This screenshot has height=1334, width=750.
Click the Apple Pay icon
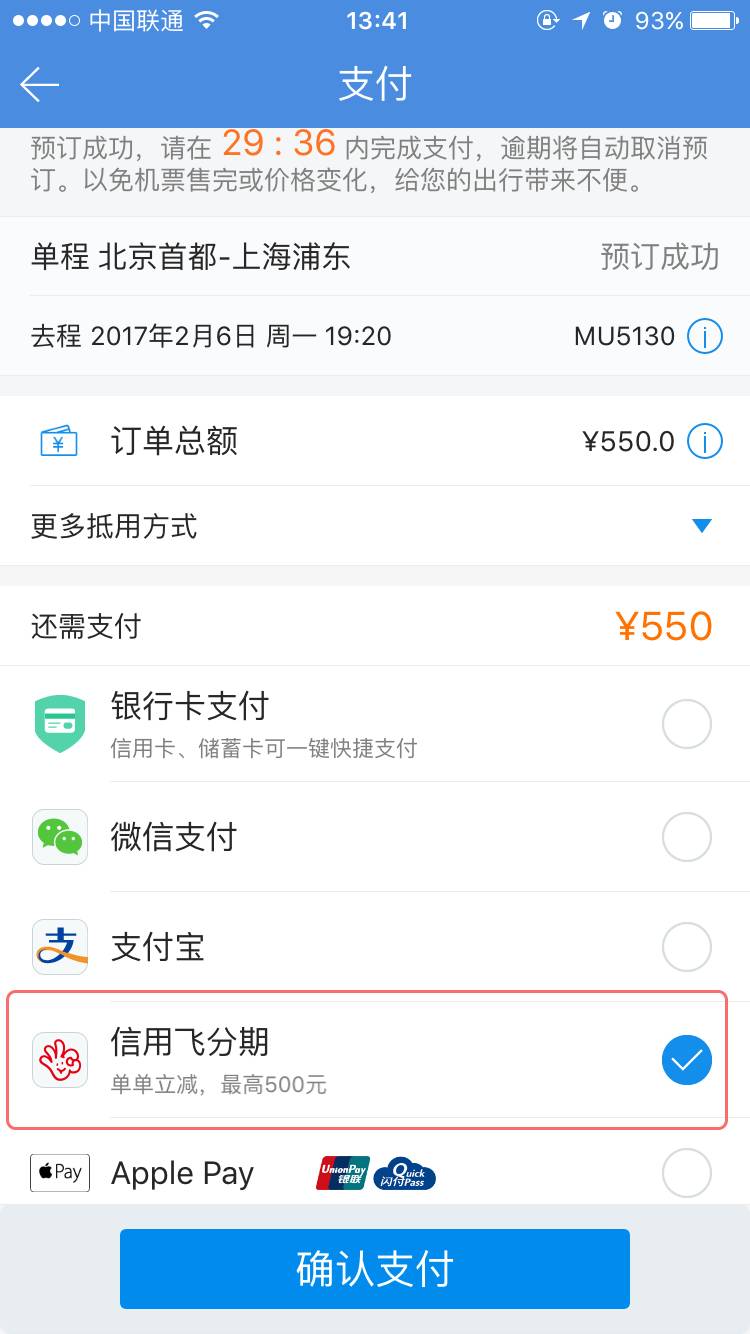(59, 1173)
